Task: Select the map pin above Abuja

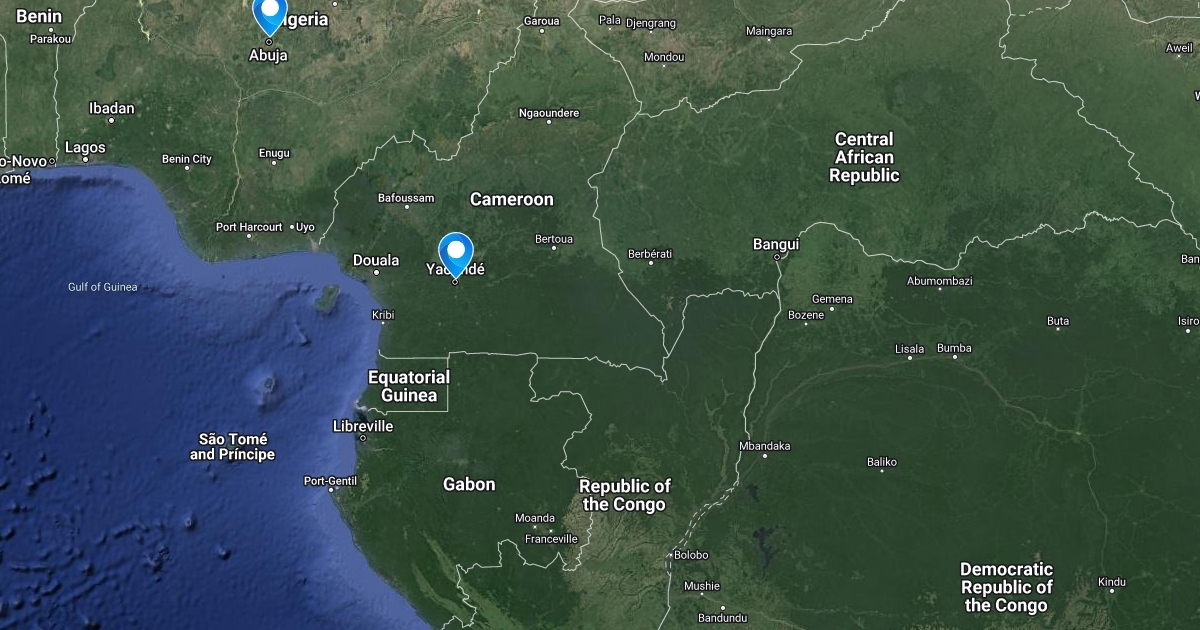Action: point(270,14)
